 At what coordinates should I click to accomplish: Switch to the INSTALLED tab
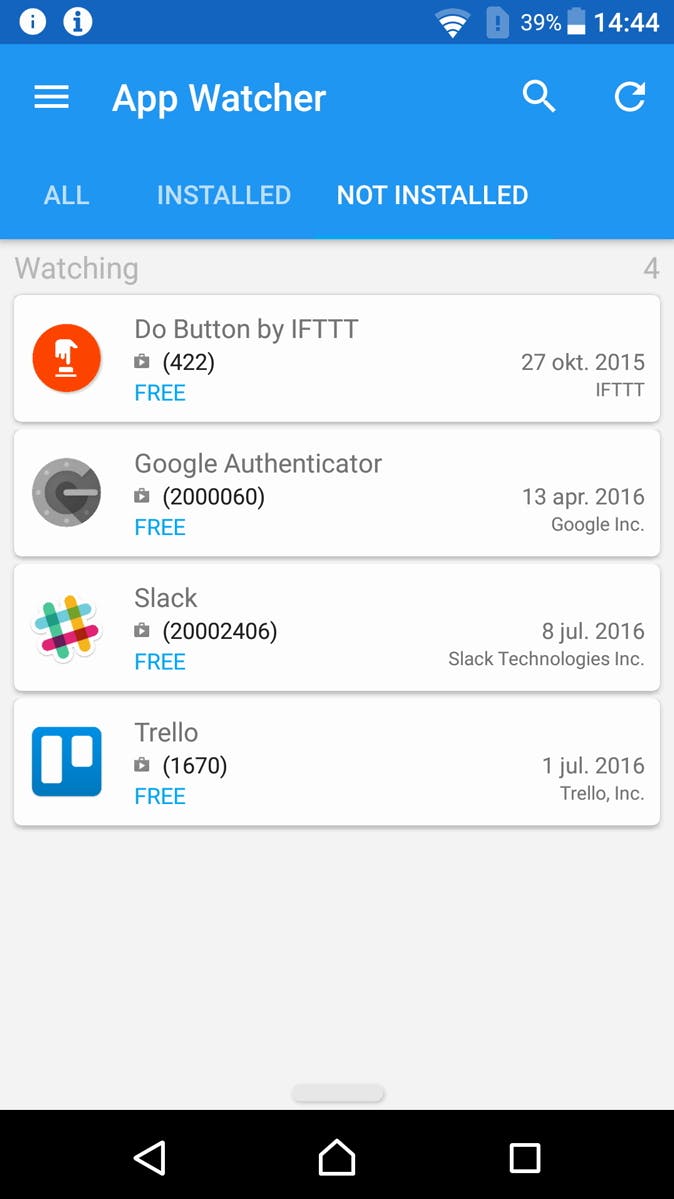click(224, 195)
